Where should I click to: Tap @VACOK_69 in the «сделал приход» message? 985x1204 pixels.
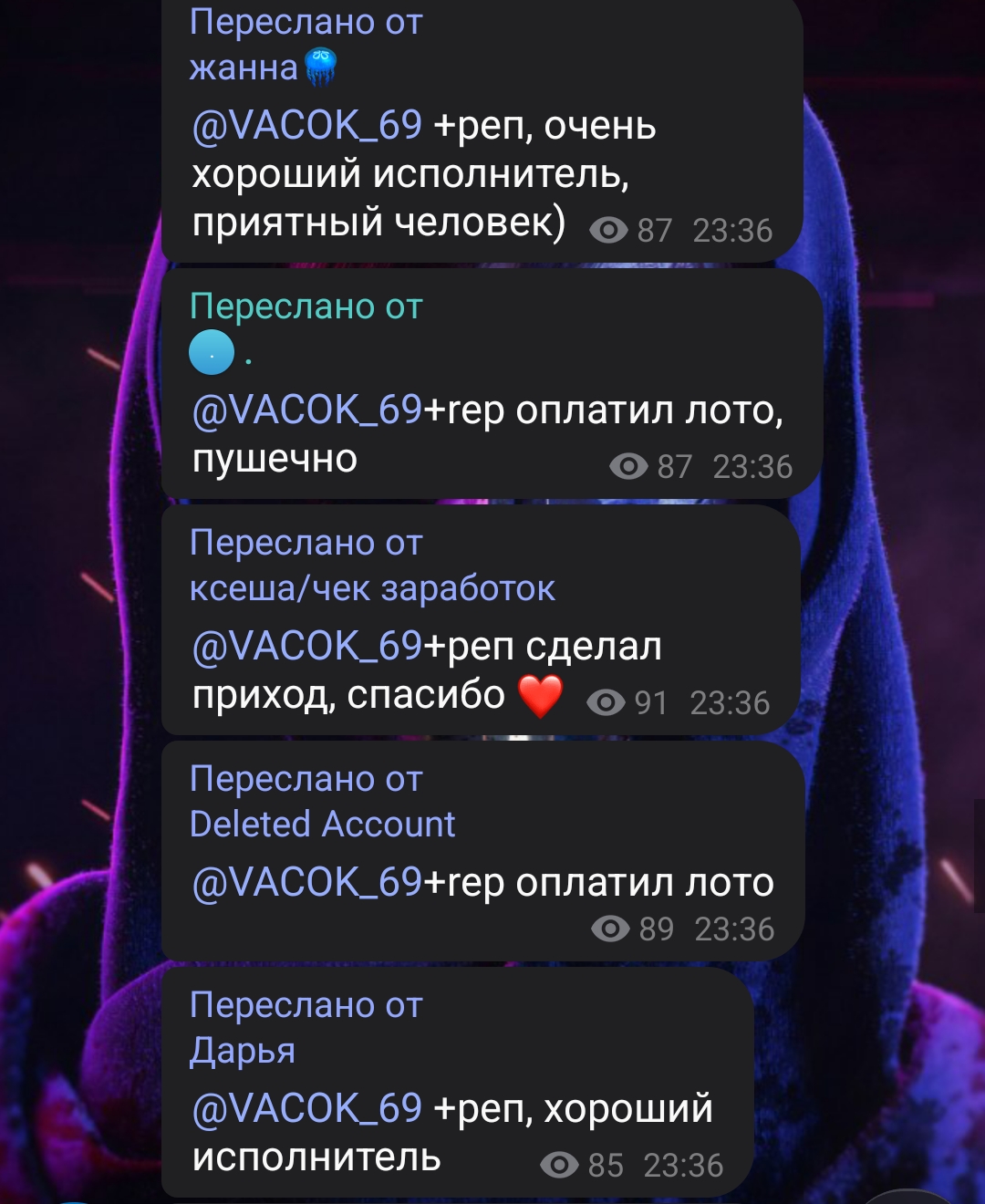point(306,647)
